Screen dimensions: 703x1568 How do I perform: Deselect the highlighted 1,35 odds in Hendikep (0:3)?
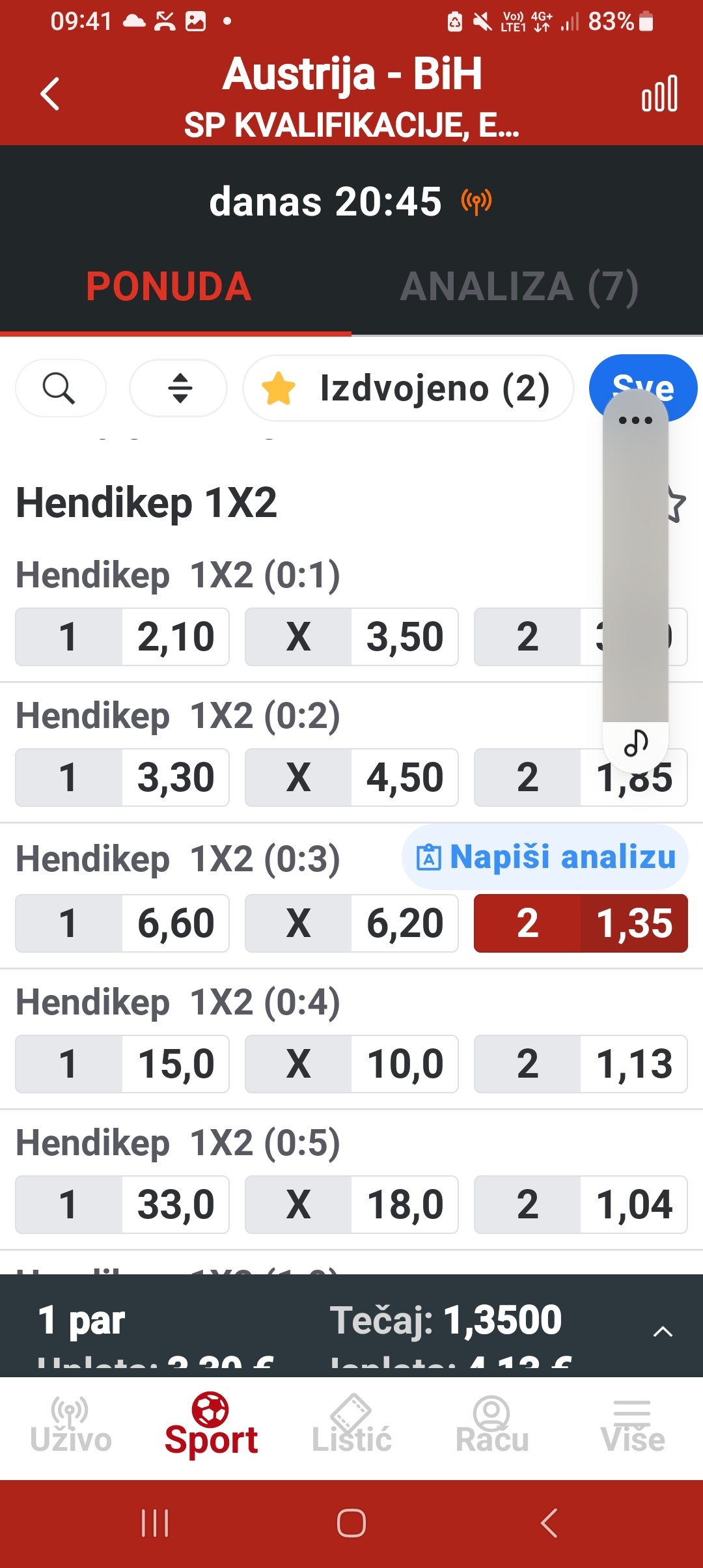581,923
